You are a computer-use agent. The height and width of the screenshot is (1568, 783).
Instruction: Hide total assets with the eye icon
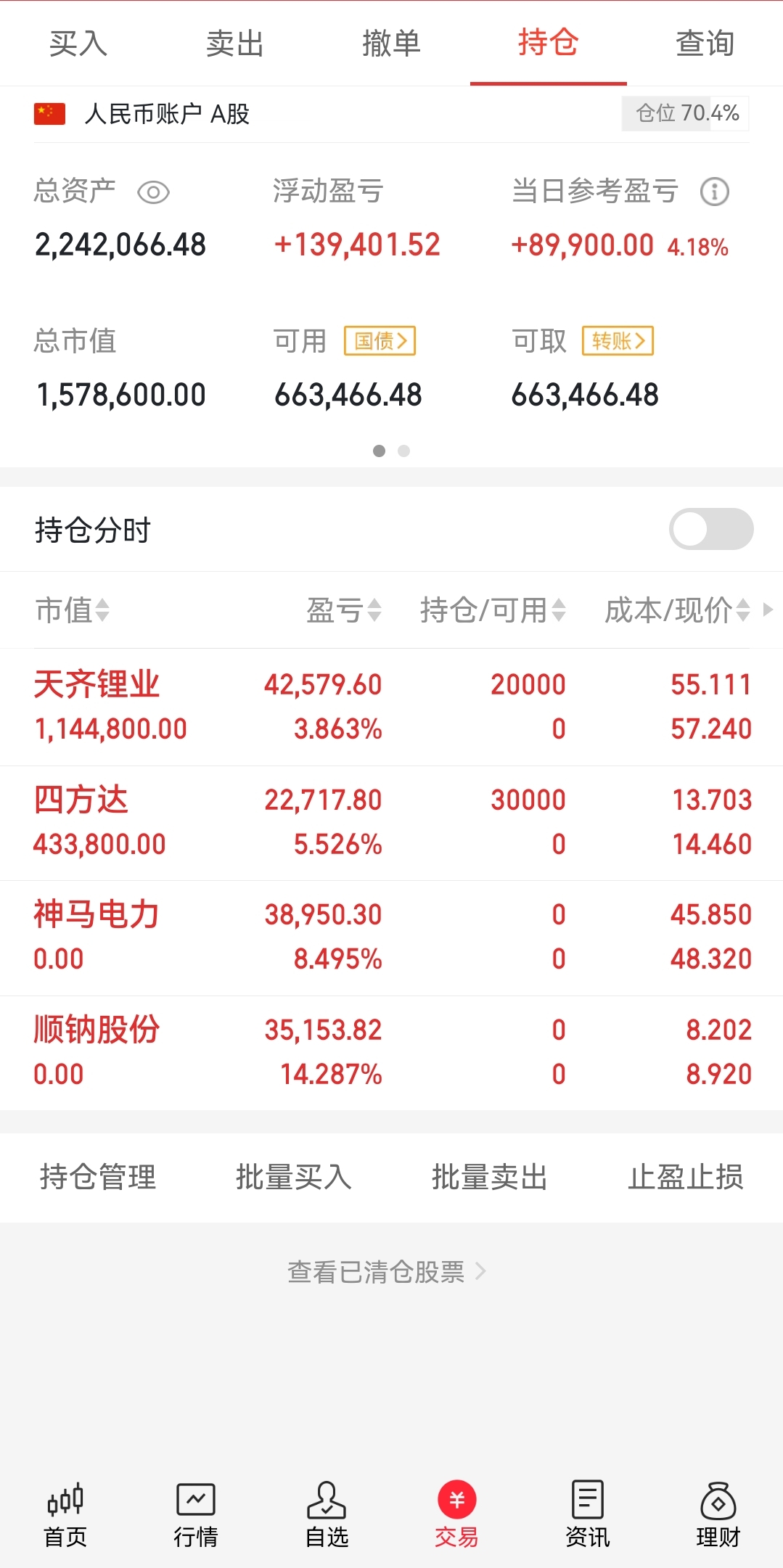[153, 192]
